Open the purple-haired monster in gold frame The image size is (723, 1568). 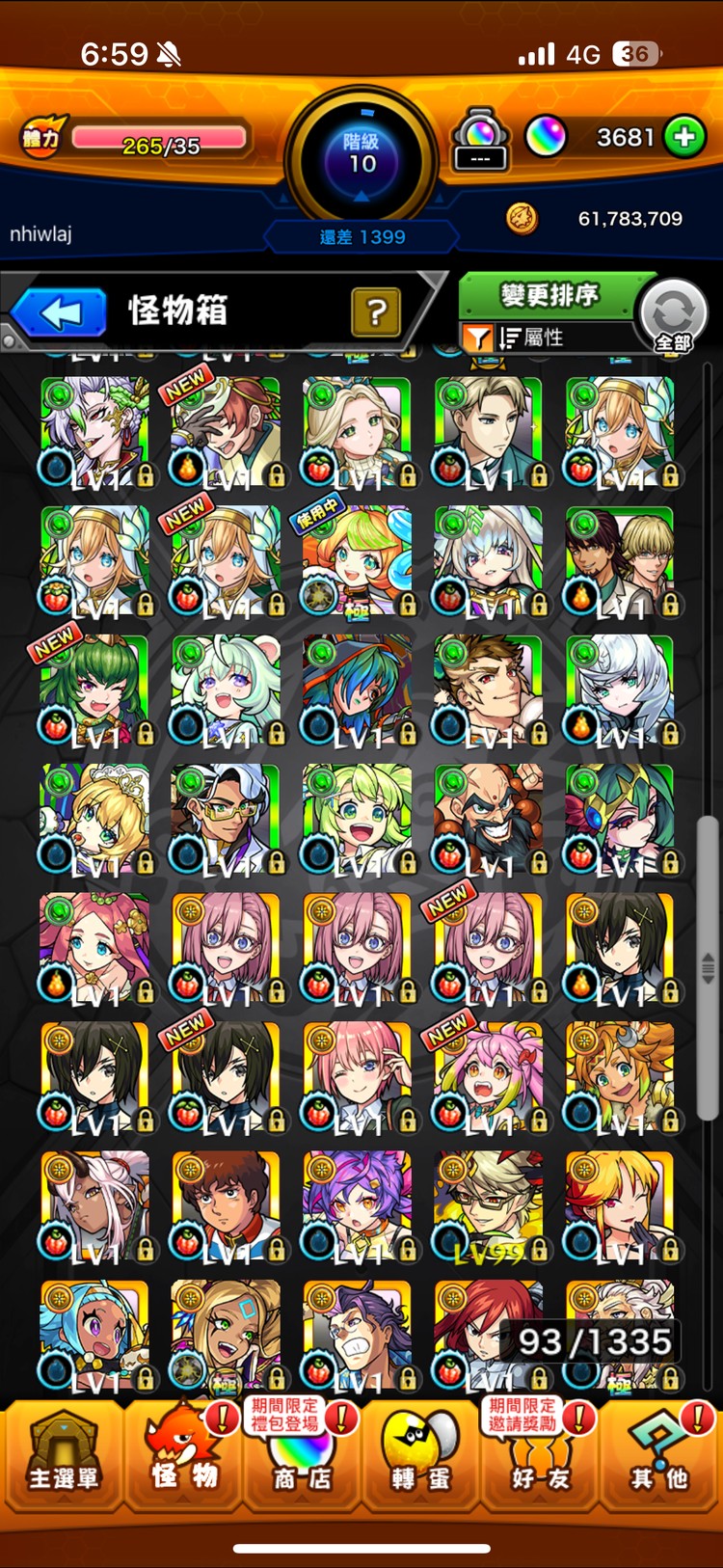[x=358, y=1207]
